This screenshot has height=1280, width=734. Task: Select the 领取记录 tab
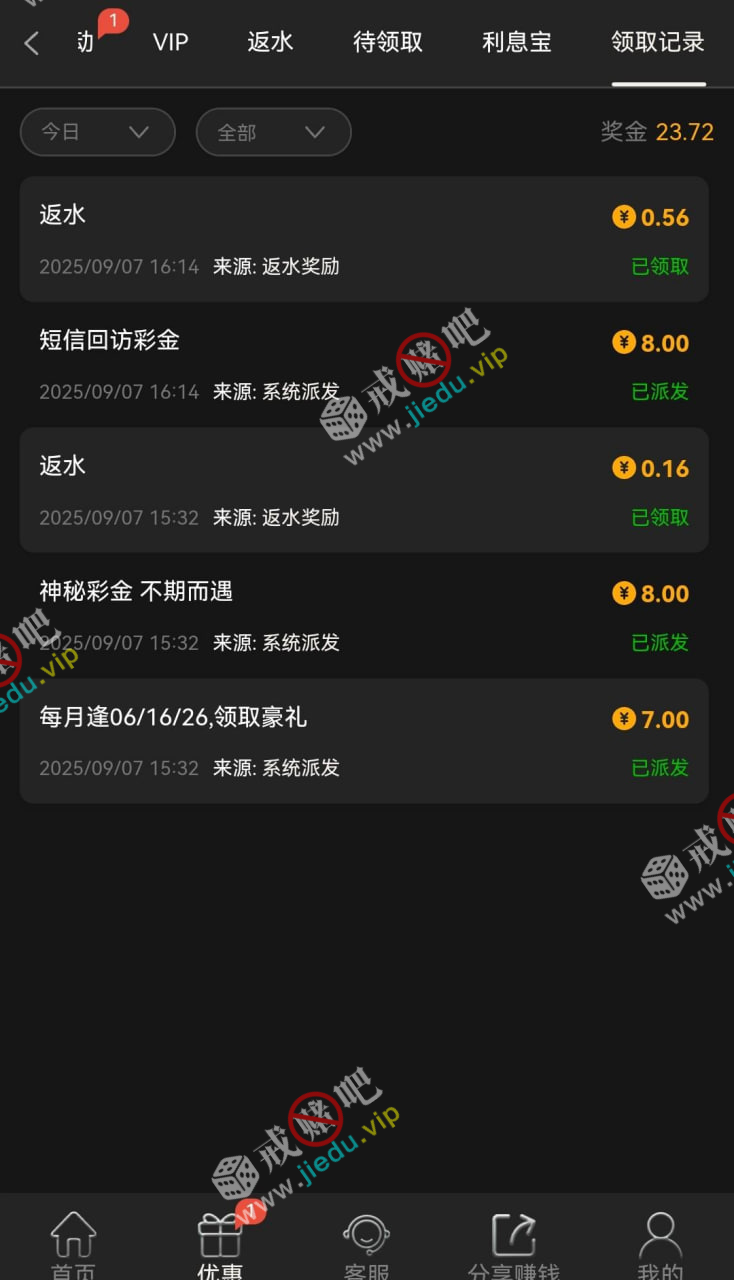point(658,42)
